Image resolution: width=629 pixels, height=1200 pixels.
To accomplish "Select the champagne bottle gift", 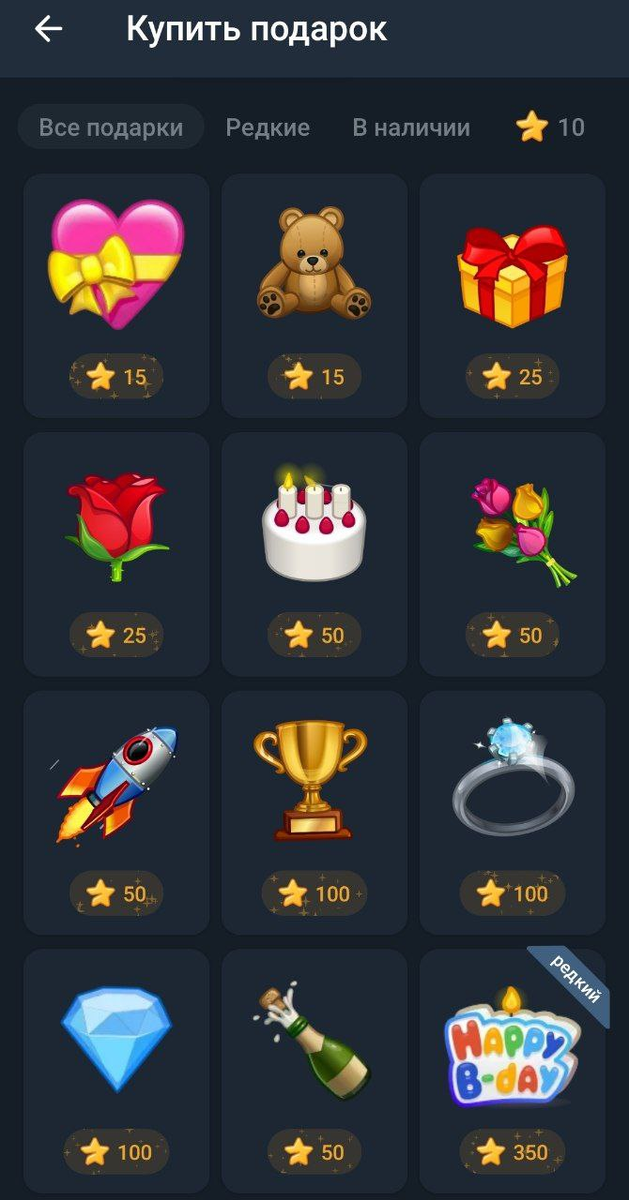I will click(314, 1069).
